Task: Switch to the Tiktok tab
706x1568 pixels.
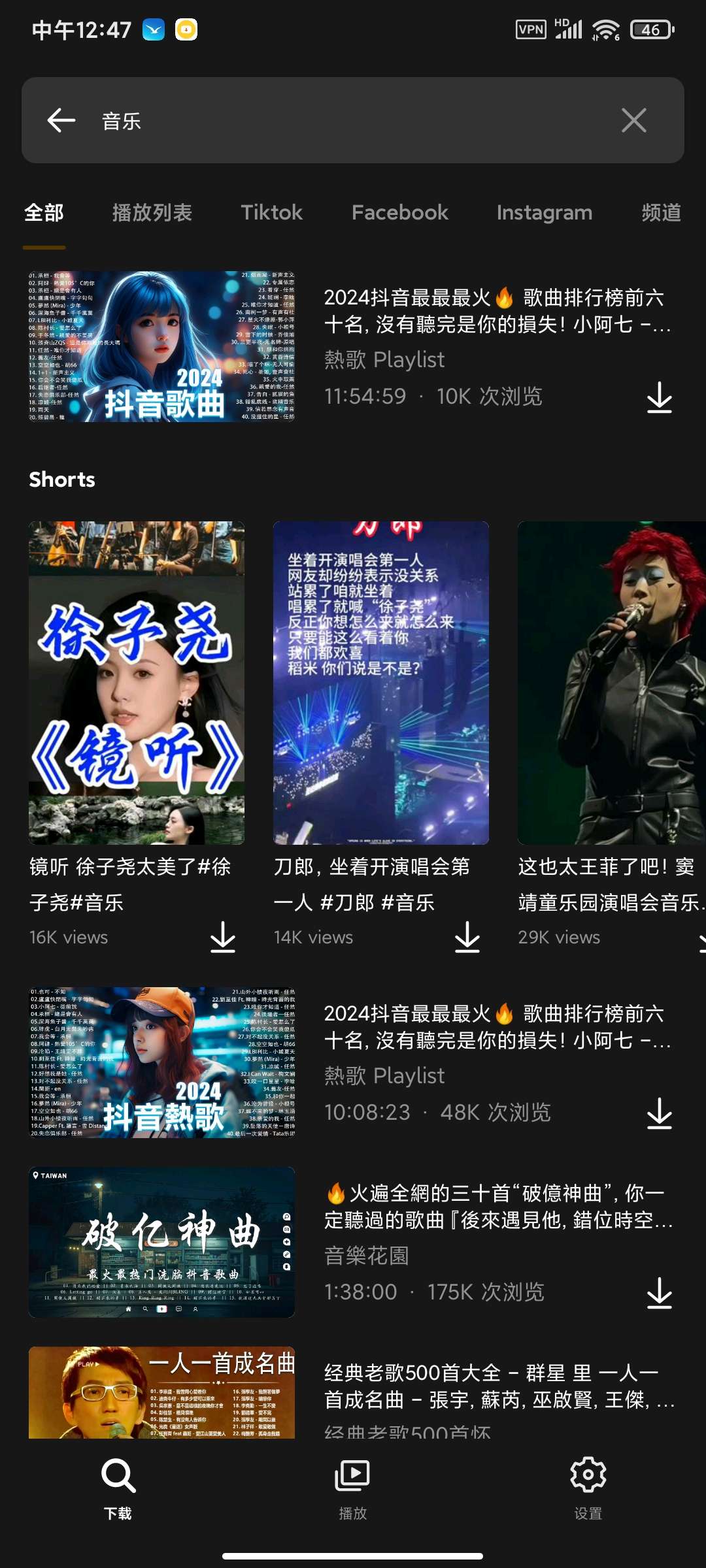Action: click(x=271, y=212)
